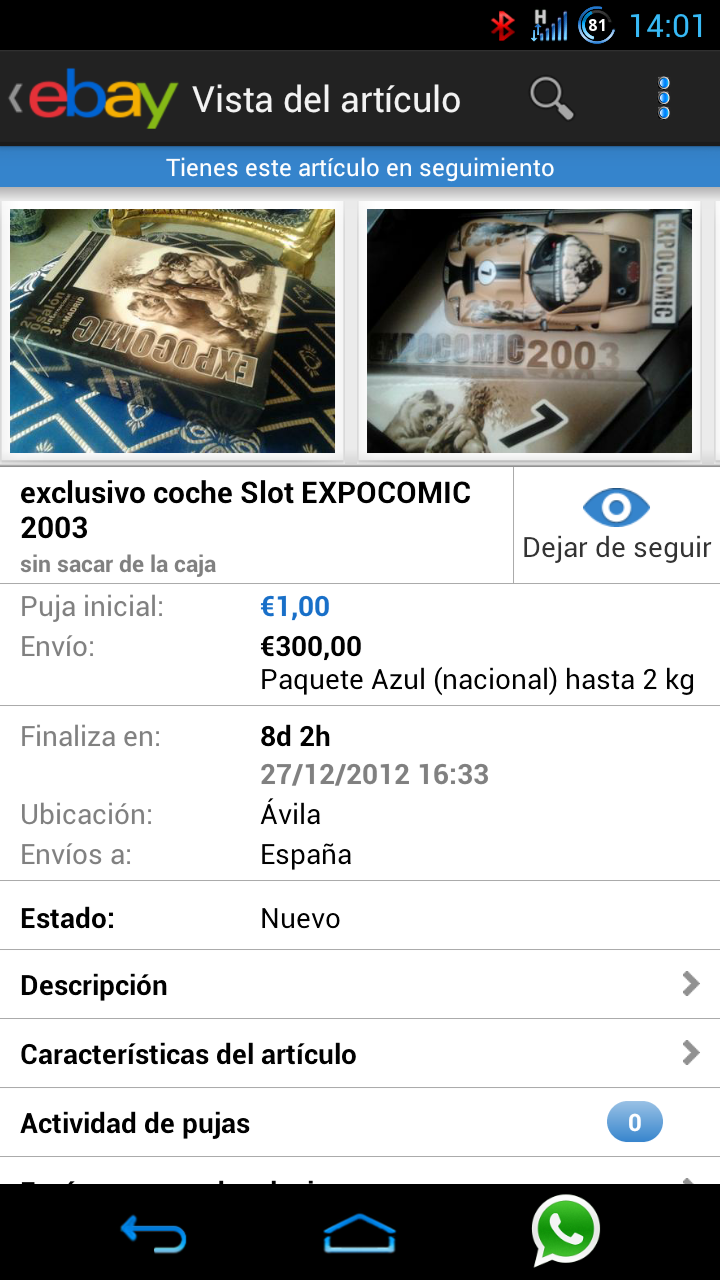The image size is (720, 1280).
Task: View Actividad de pujas
Action: pos(360,1123)
